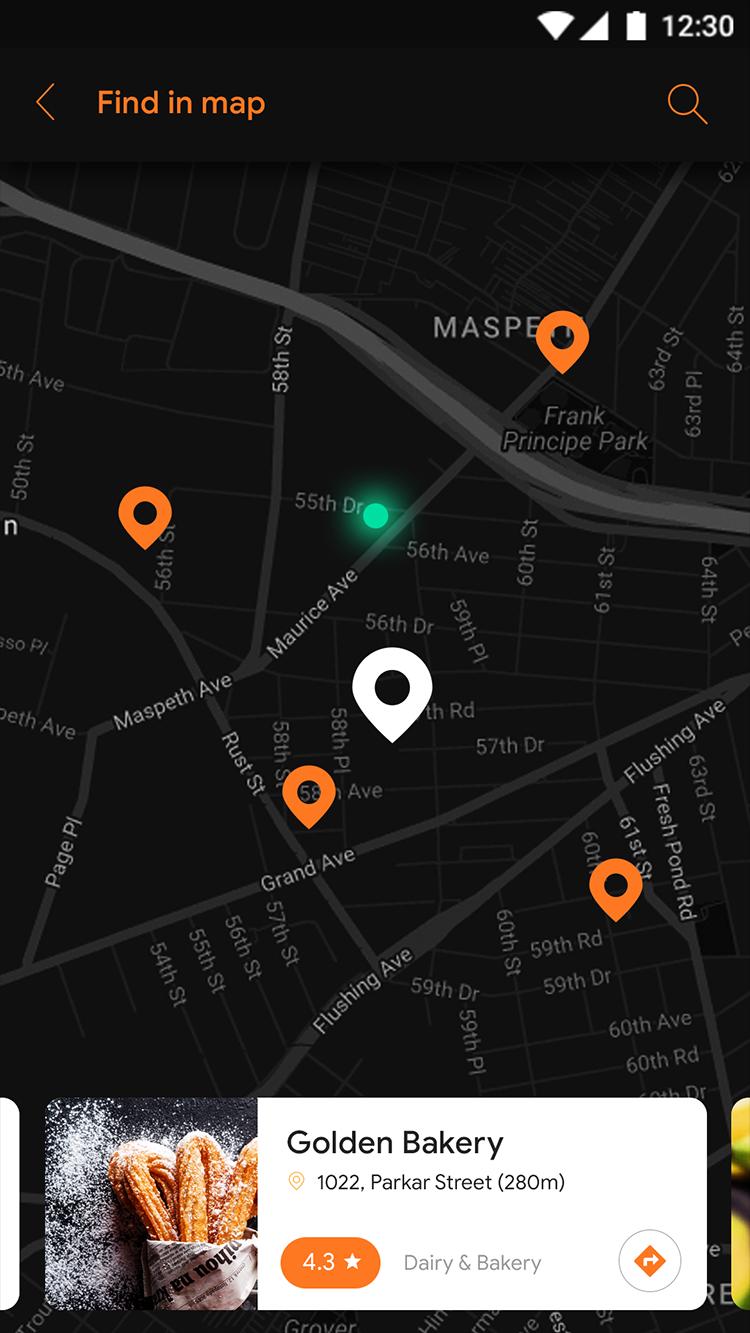Get directions to Golden Bakery
750x1333 pixels.
[650, 1261]
